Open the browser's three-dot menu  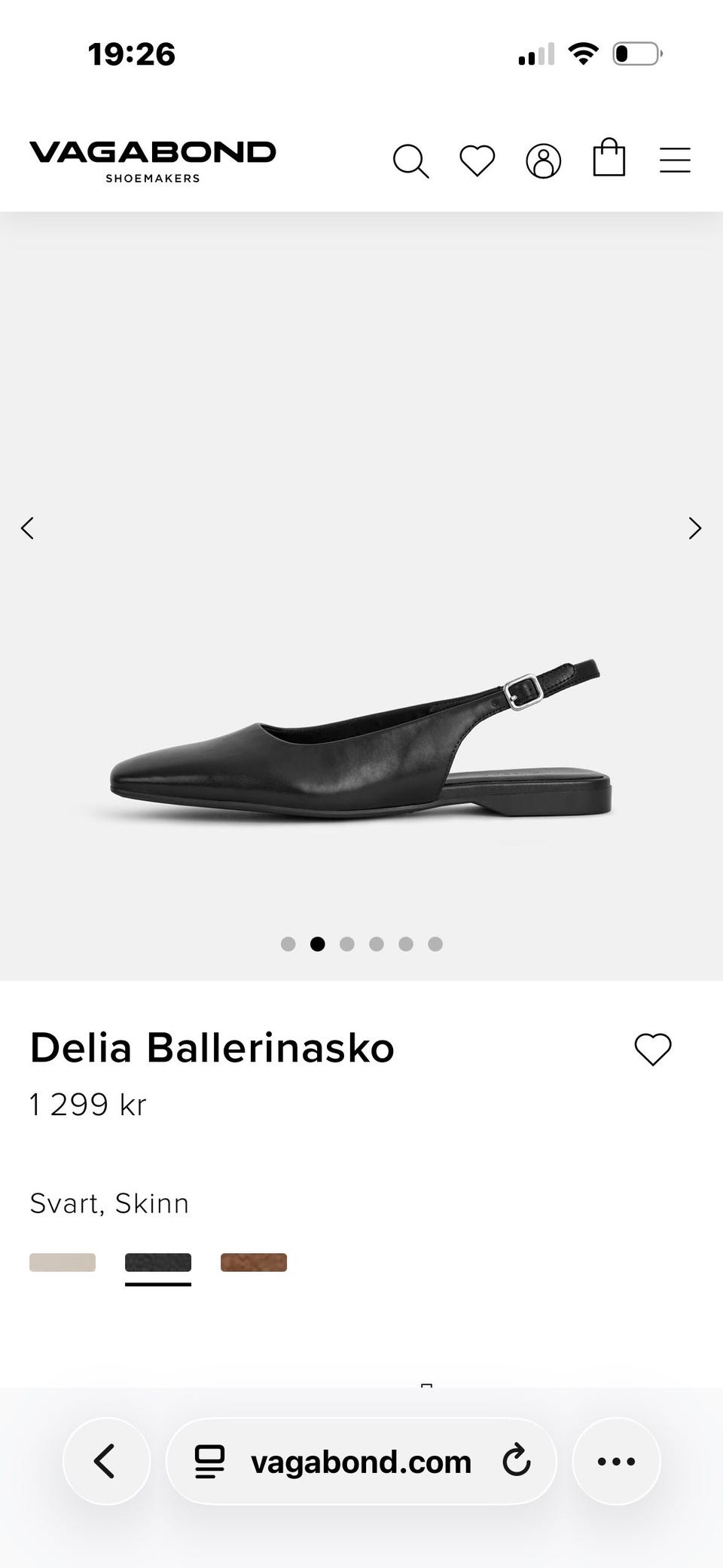point(616,1461)
